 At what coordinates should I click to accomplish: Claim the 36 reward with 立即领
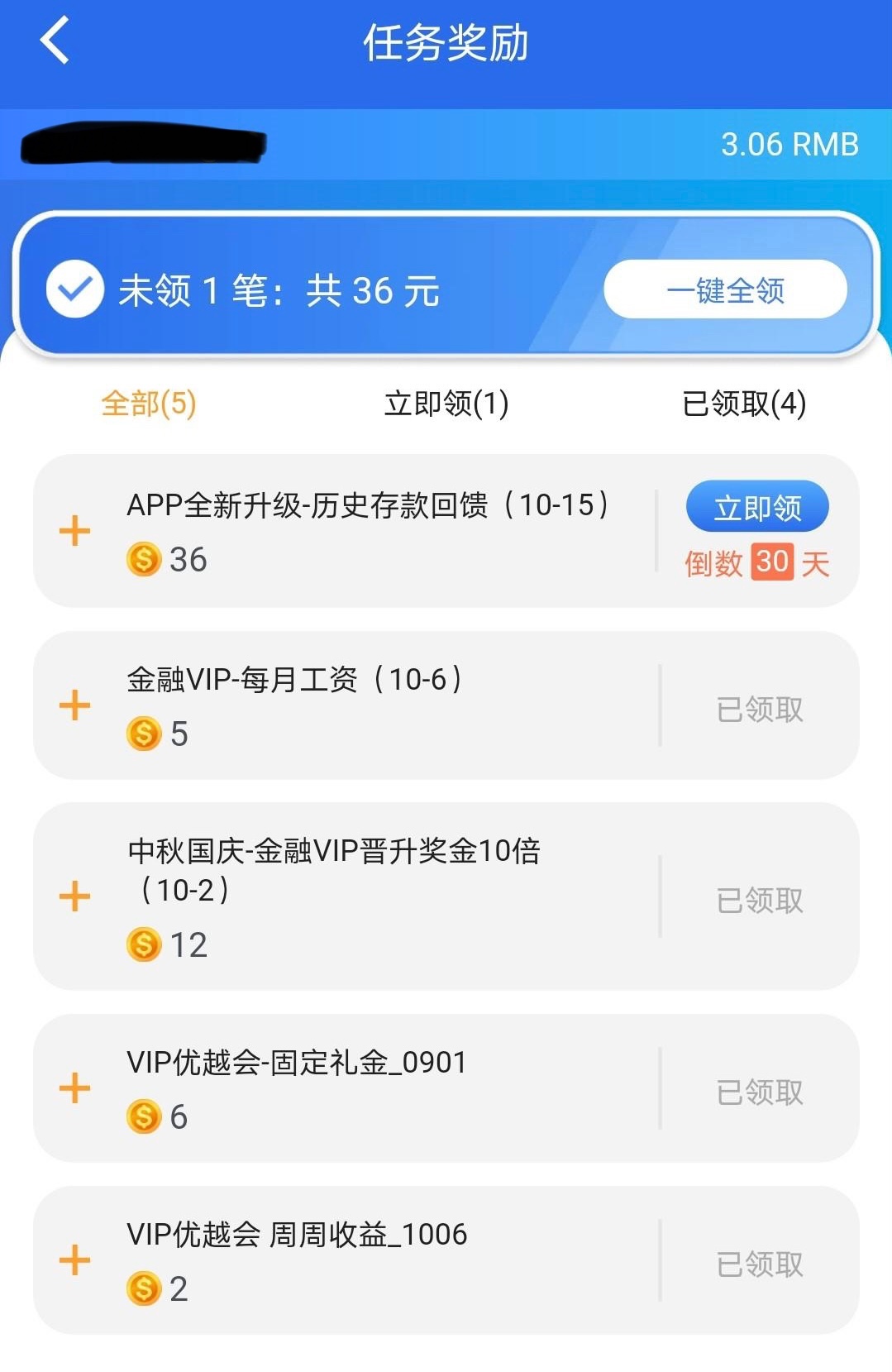coord(757,507)
